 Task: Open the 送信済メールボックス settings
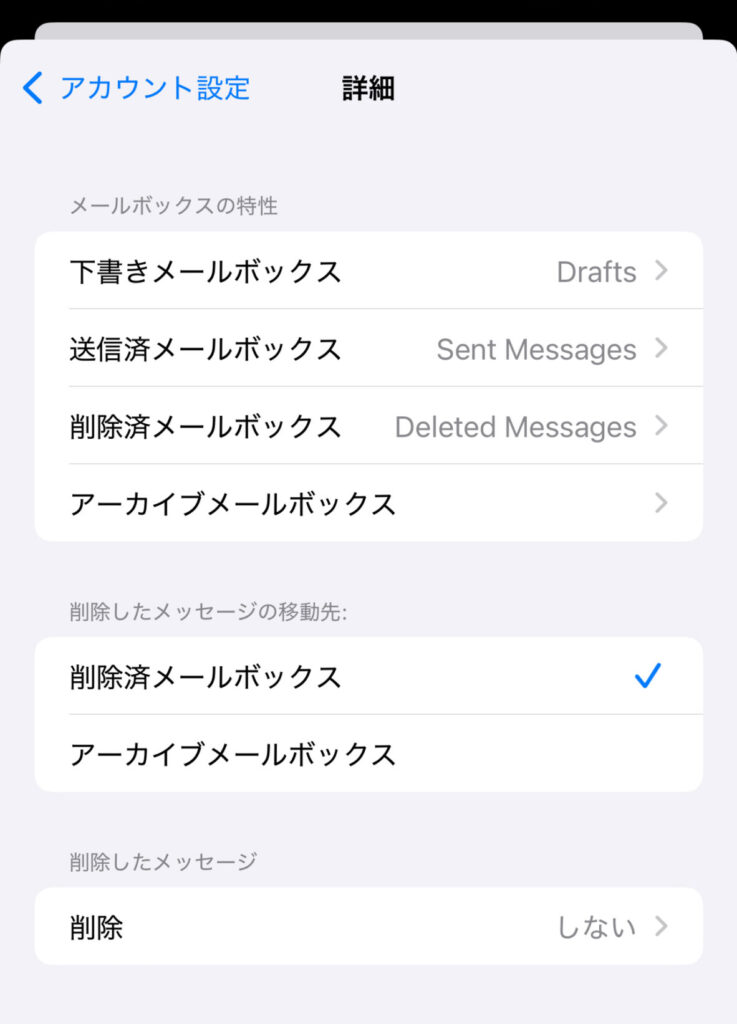pyautogui.click(x=300, y=349)
